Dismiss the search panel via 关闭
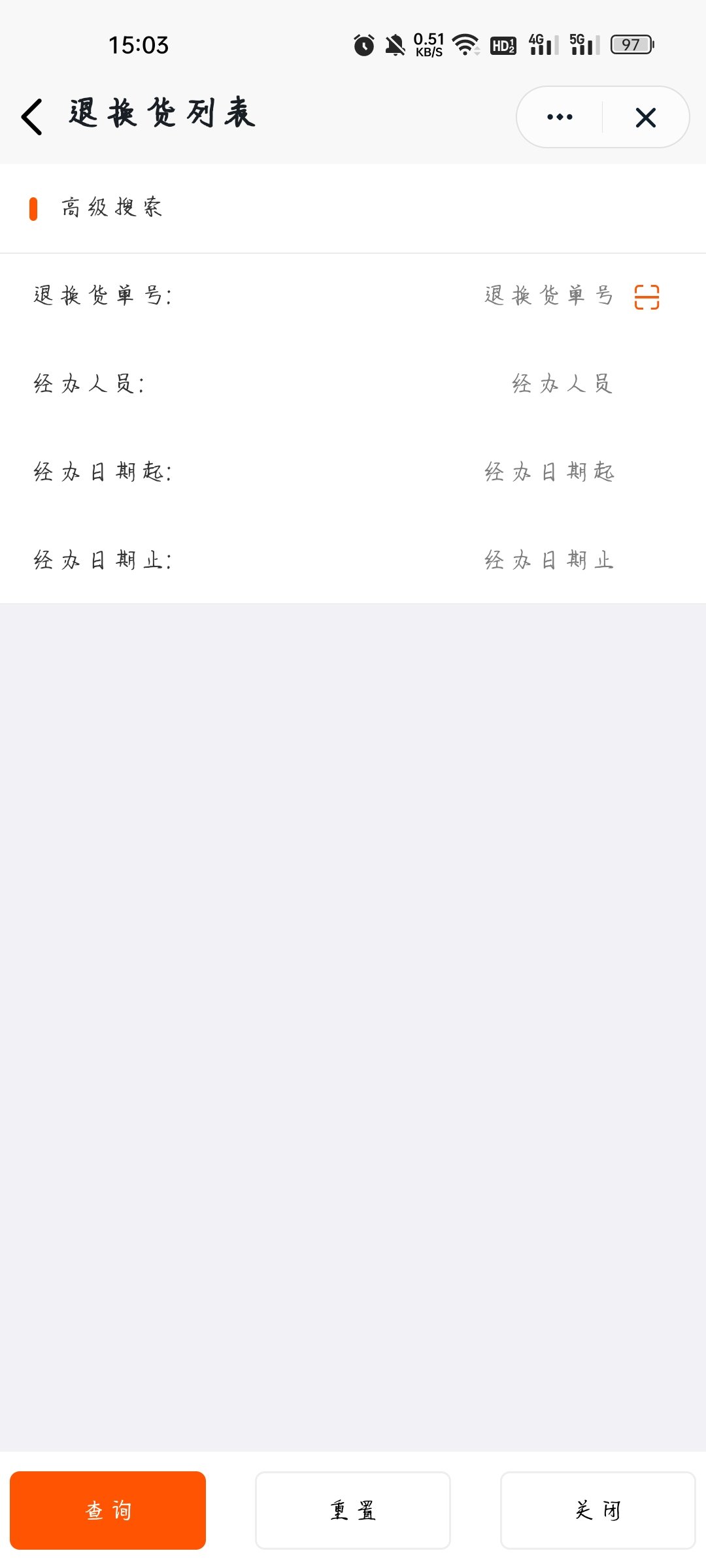Viewport: 706px width, 1568px height. [x=597, y=1510]
